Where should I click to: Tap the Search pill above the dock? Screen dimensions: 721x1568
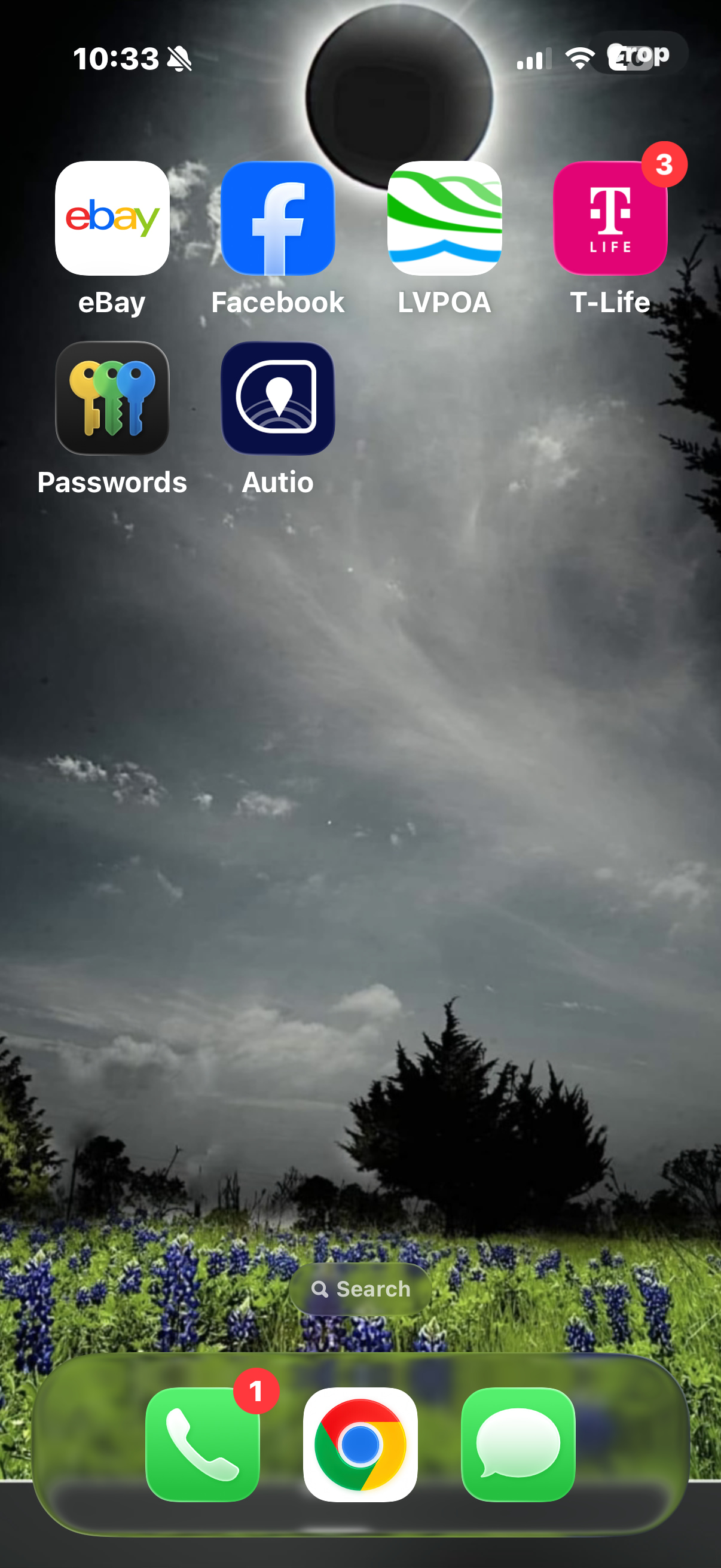(360, 1289)
